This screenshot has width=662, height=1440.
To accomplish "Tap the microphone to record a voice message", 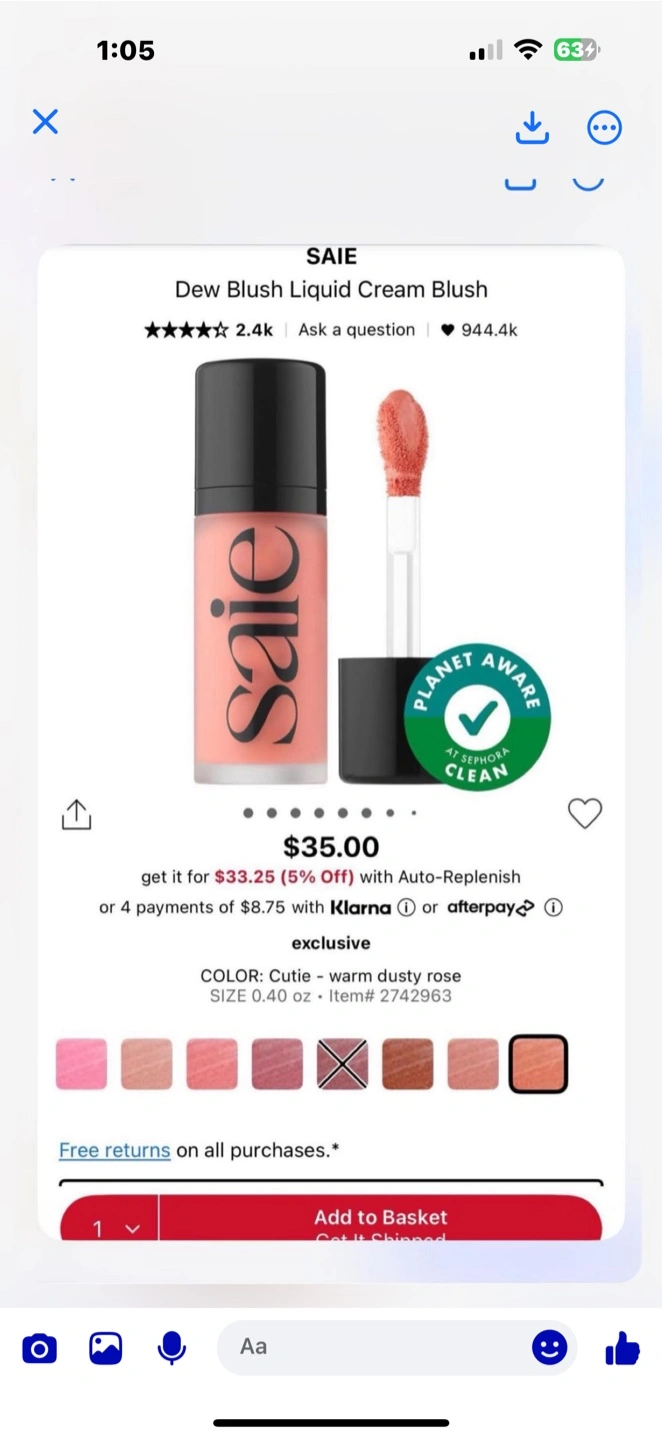I will point(172,1349).
